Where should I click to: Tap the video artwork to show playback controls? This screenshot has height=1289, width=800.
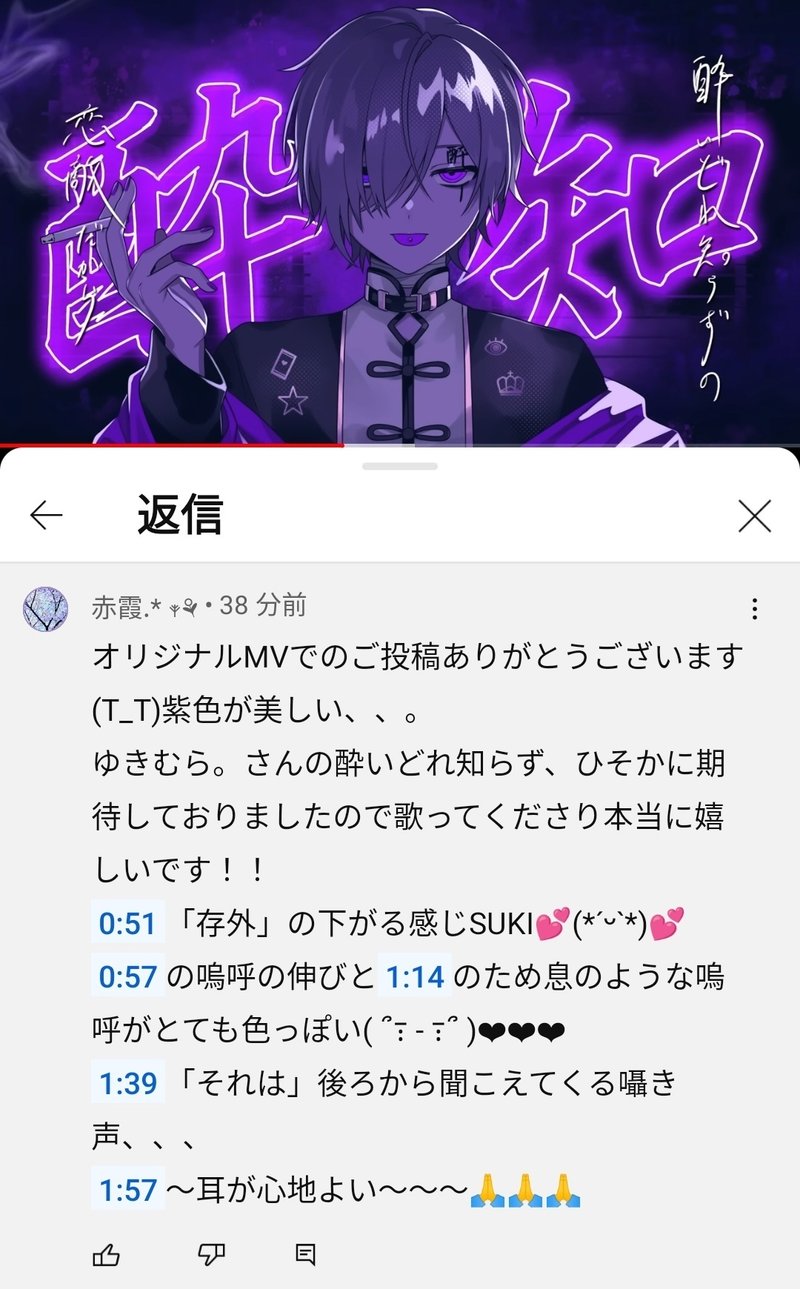coord(400,220)
